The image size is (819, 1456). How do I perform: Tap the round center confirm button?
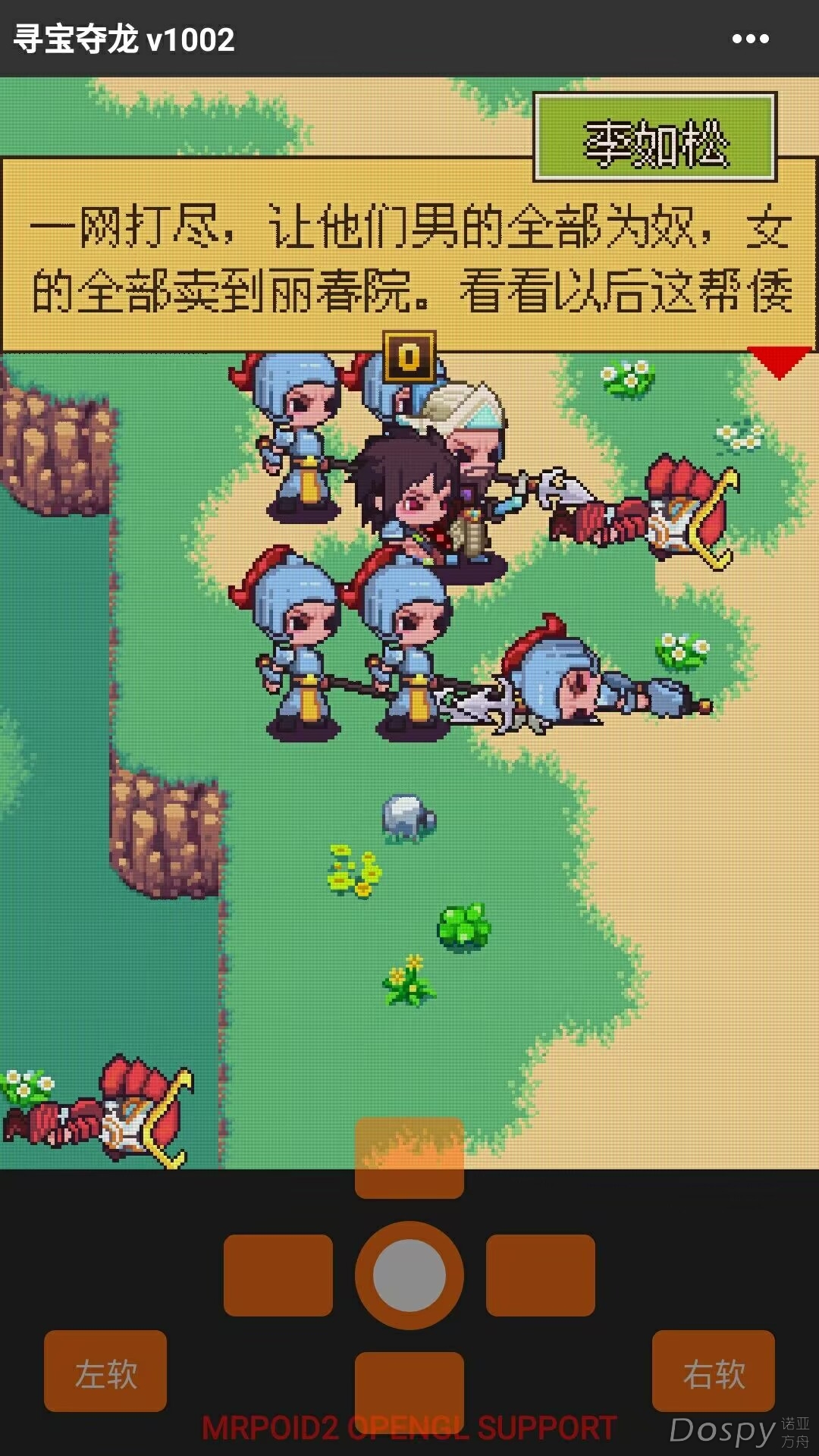(x=409, y=1276)
